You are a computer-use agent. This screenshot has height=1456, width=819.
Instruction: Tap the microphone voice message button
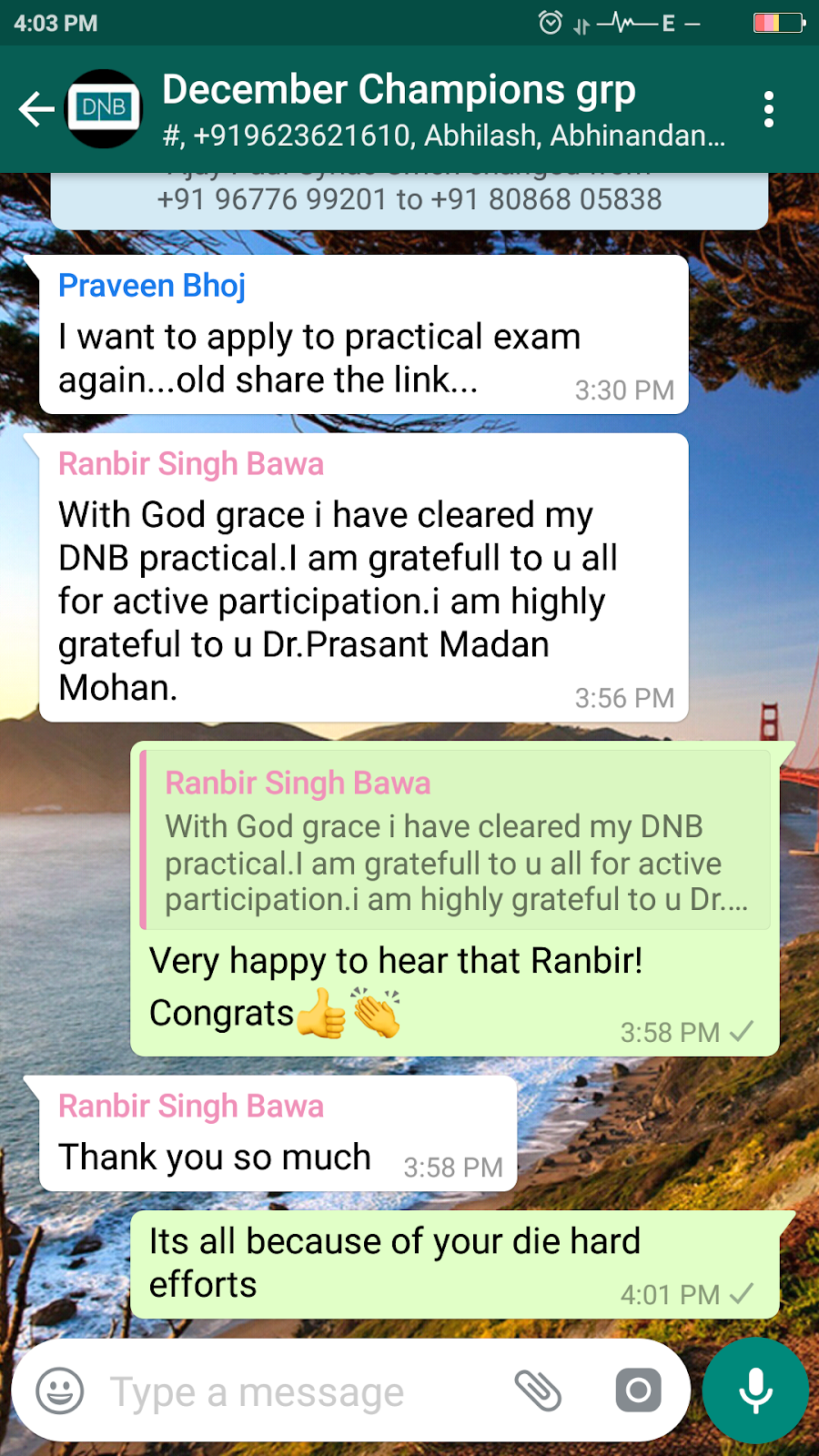coord(755,1390)
